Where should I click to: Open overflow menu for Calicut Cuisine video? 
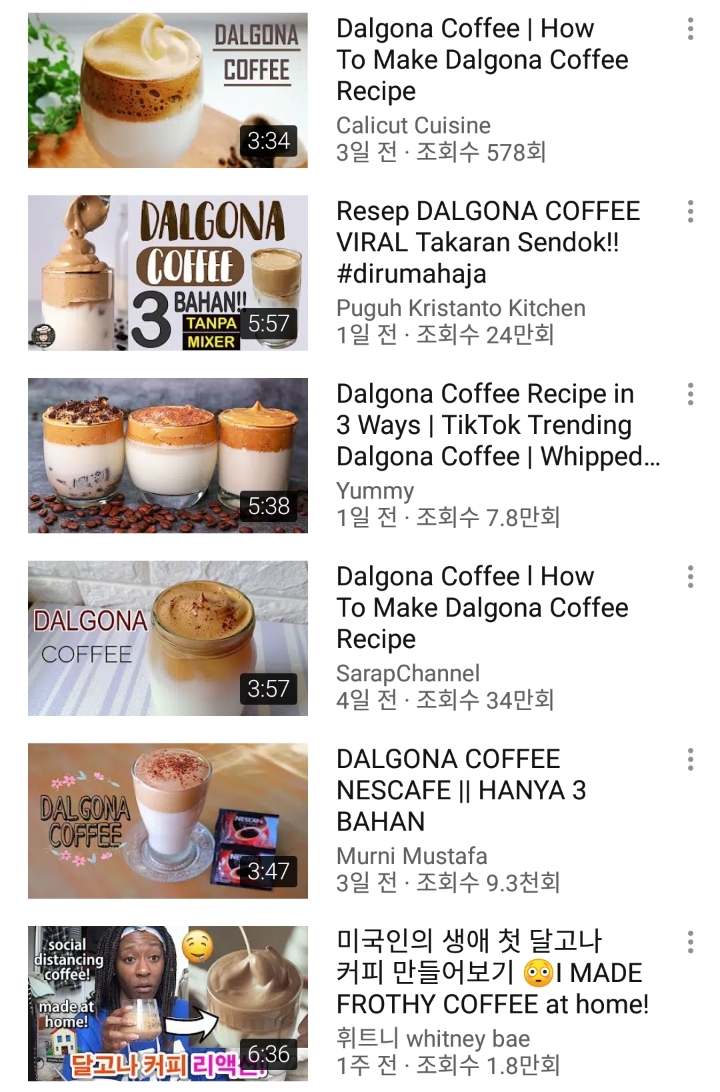(690, 29)
